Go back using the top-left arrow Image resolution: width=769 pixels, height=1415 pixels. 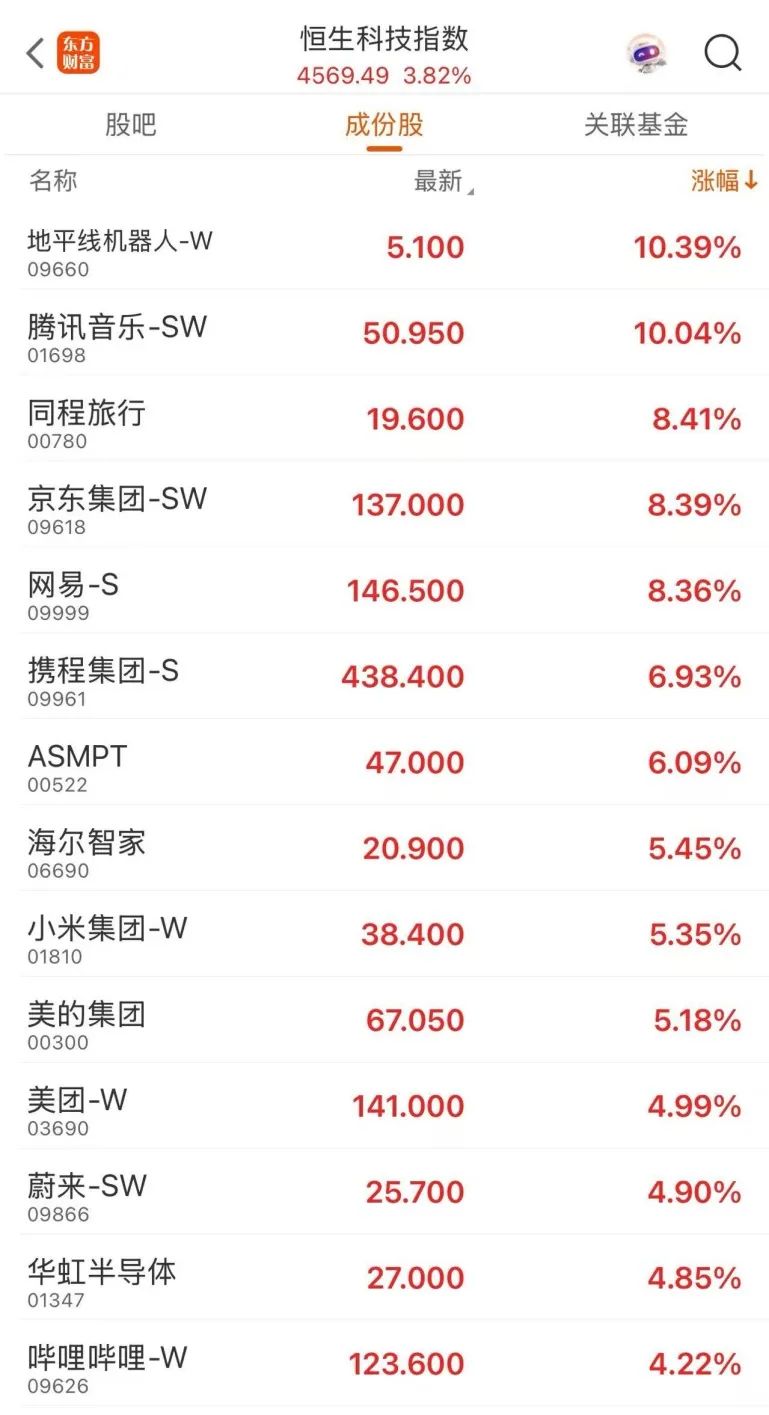coord(35,53)
